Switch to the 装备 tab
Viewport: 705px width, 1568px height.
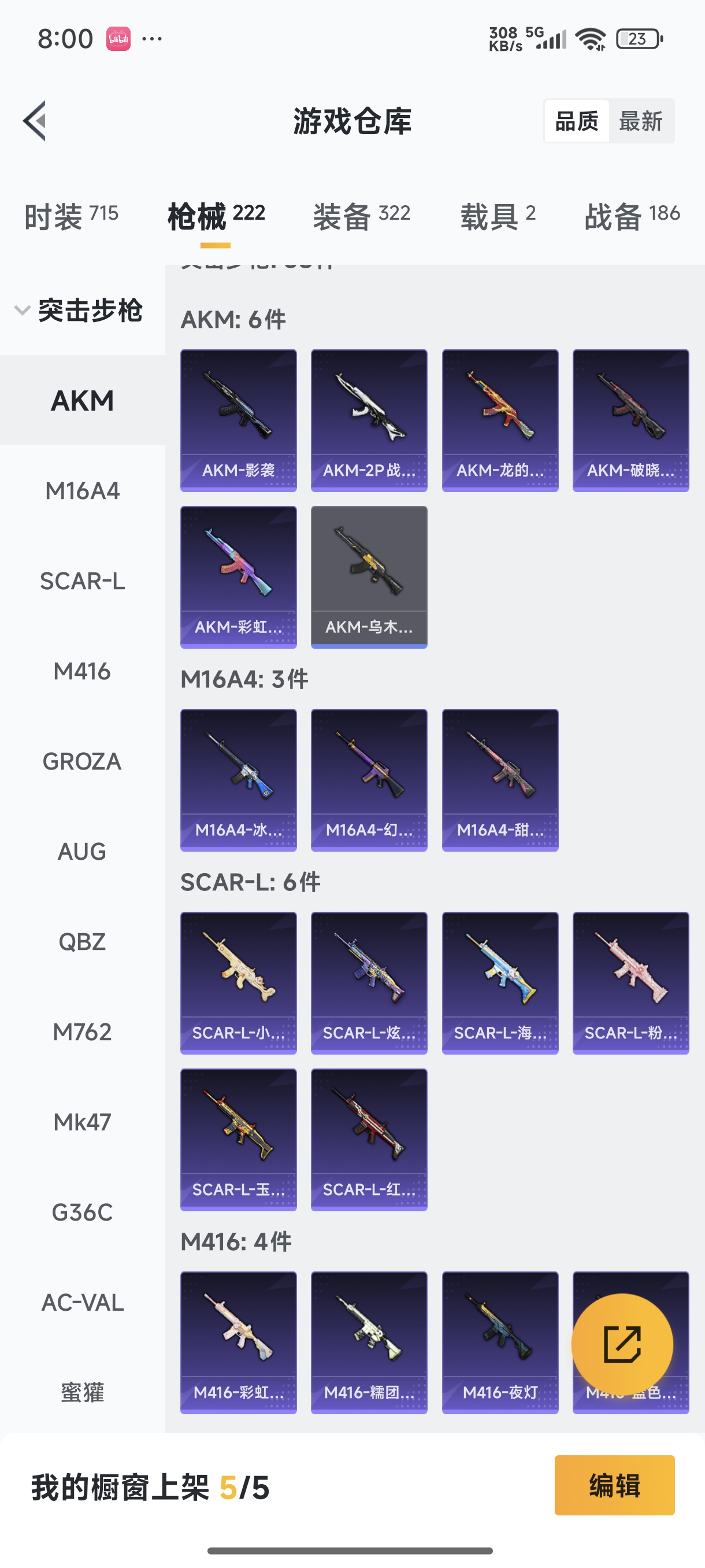pos(361,216)
